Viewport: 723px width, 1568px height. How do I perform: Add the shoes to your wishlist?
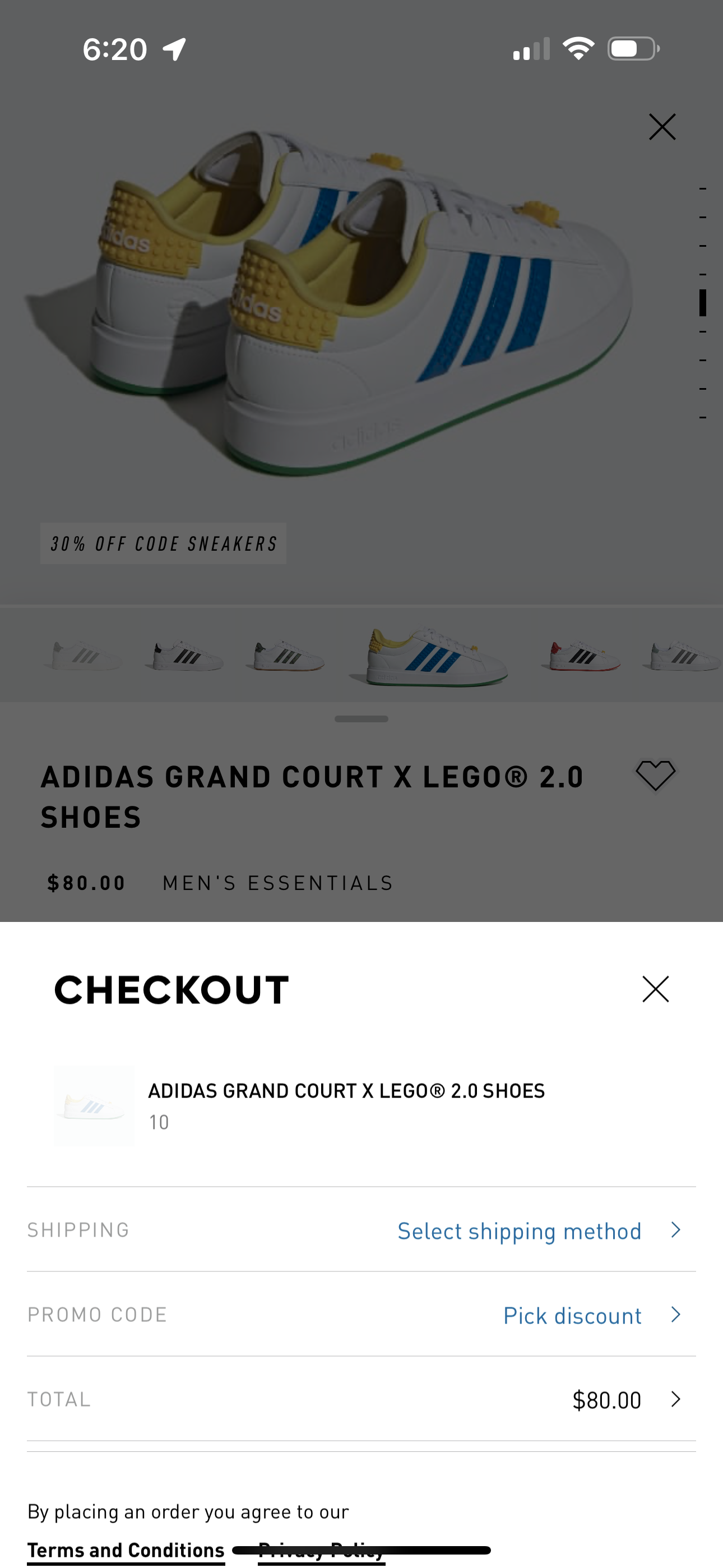point(656,776)
